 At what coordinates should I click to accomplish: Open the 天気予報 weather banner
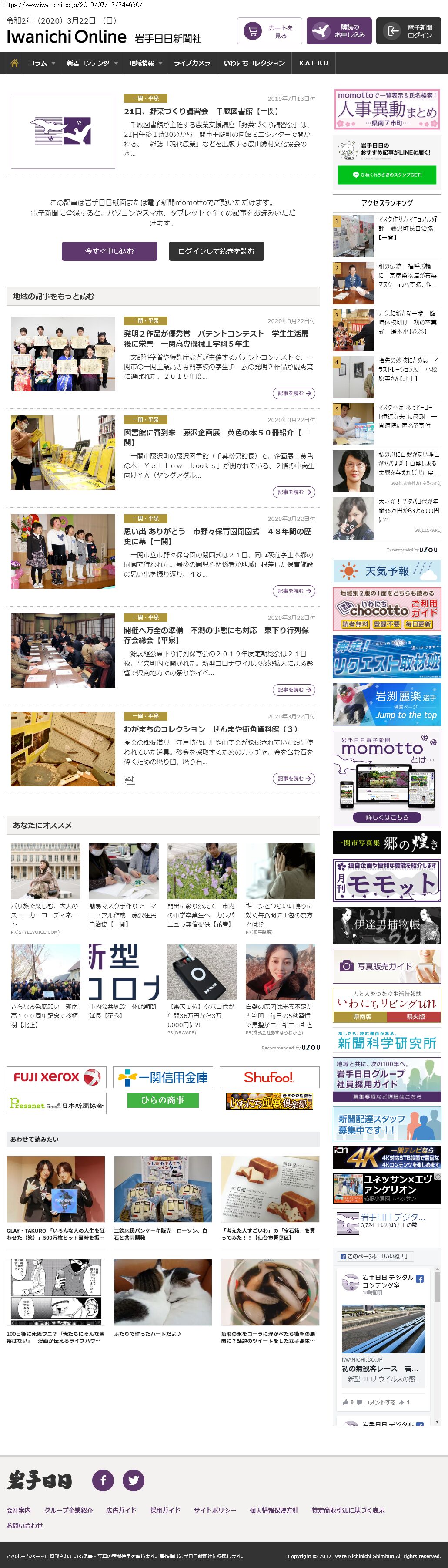pyautogui.click(x=387, y=571)
